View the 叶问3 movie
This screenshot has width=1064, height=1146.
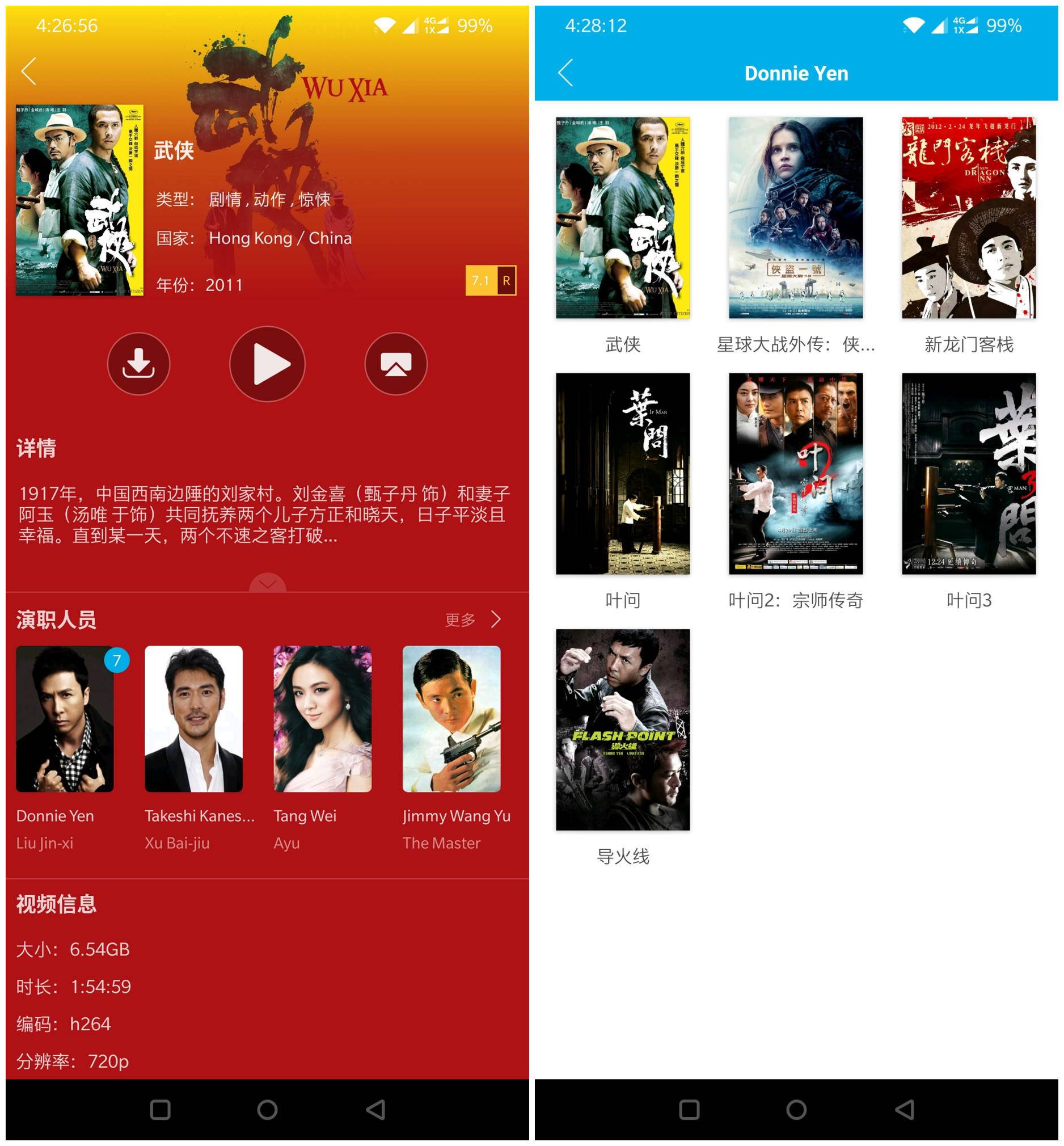(968, 473)
